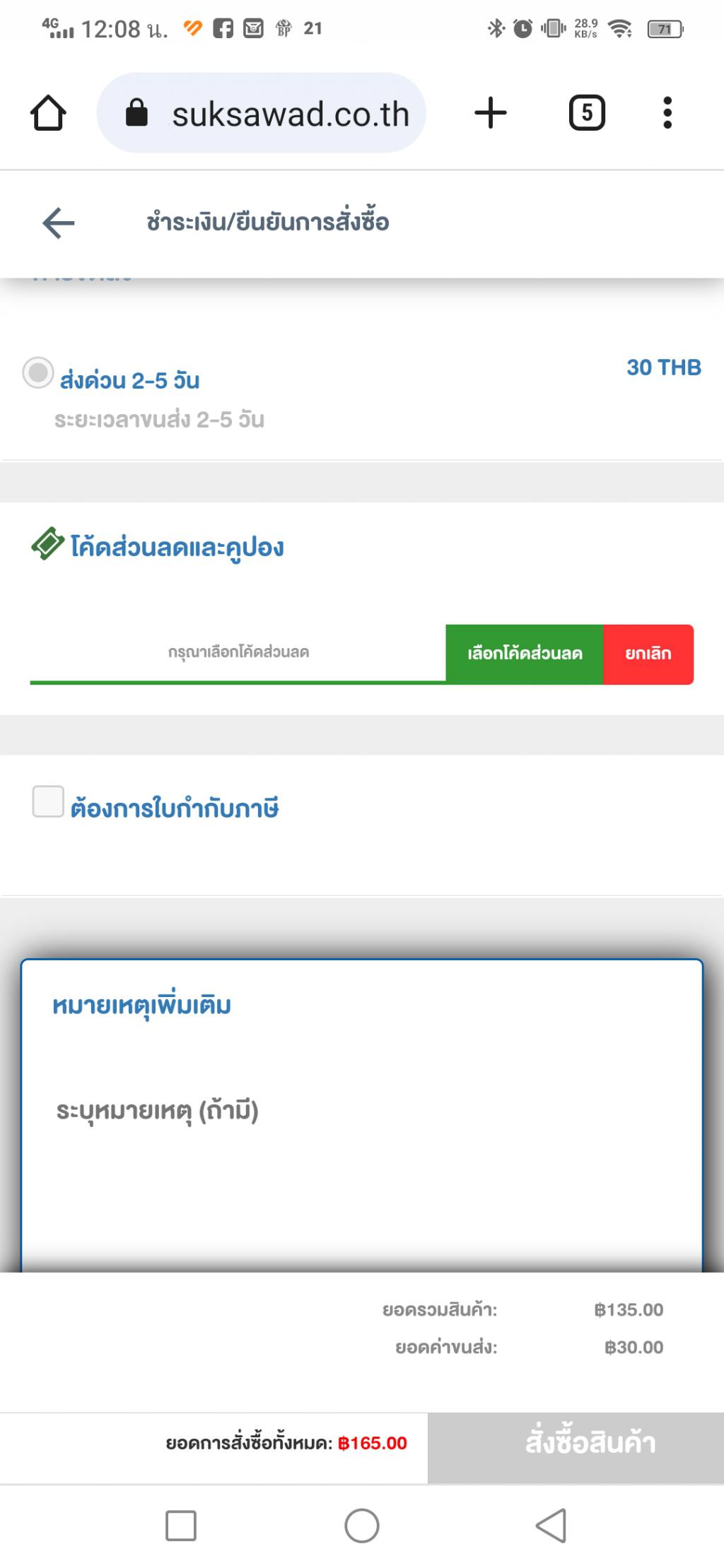The image size is (724, 1568).
Task: Open recent apps from navigation bar
Action: click(181, 1526)
